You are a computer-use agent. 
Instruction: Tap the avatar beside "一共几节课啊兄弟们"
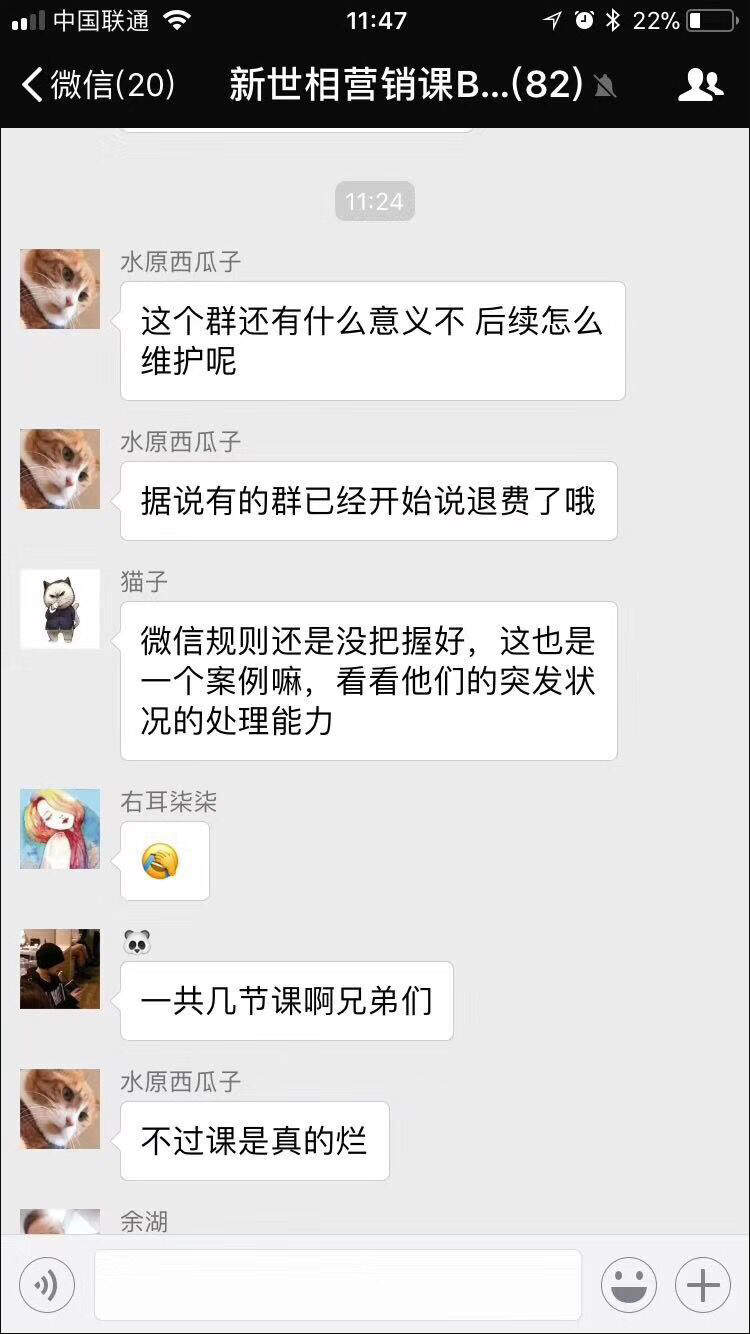coord(60,969)
